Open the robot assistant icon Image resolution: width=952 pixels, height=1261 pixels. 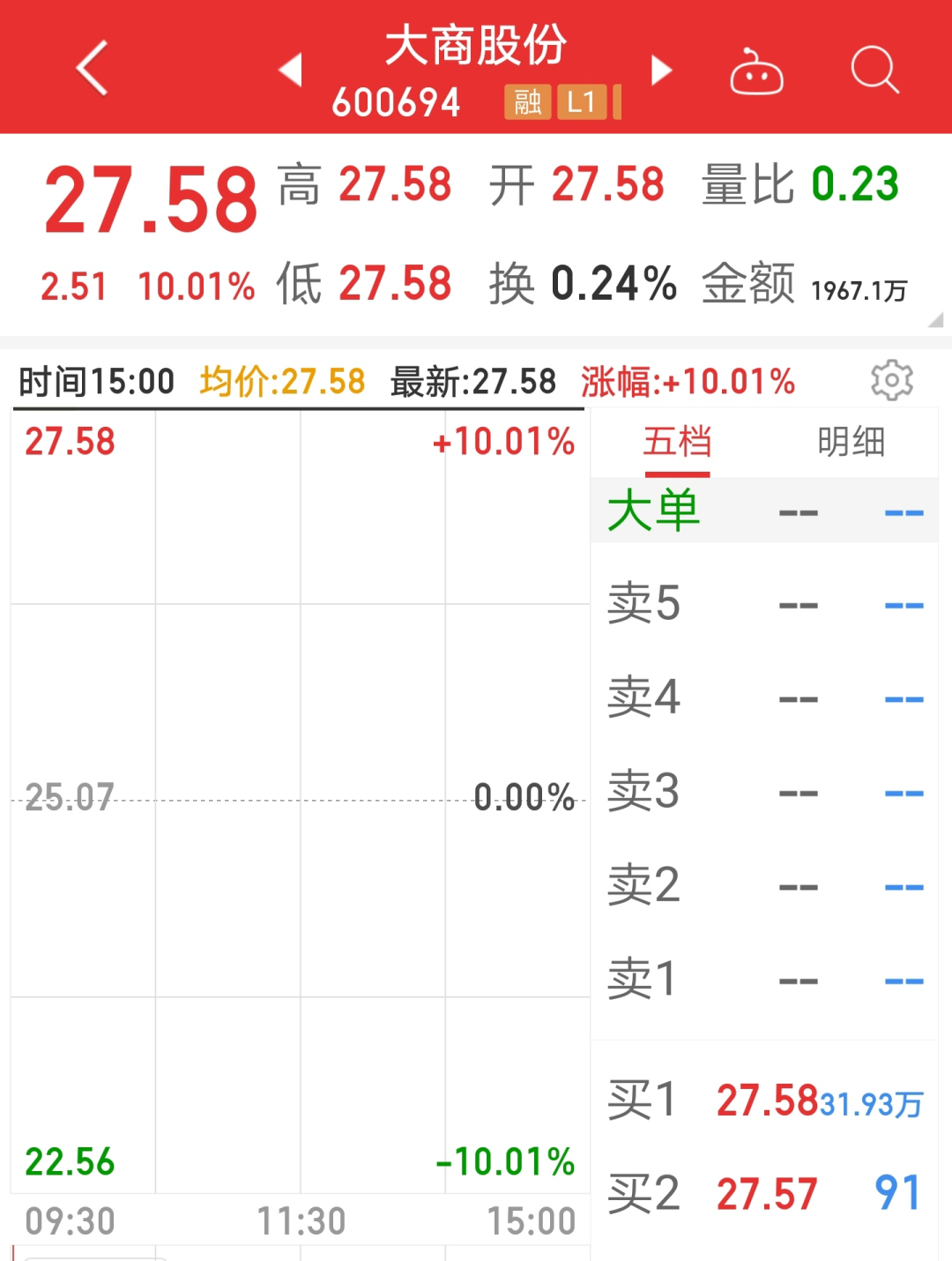pos(756,71)
